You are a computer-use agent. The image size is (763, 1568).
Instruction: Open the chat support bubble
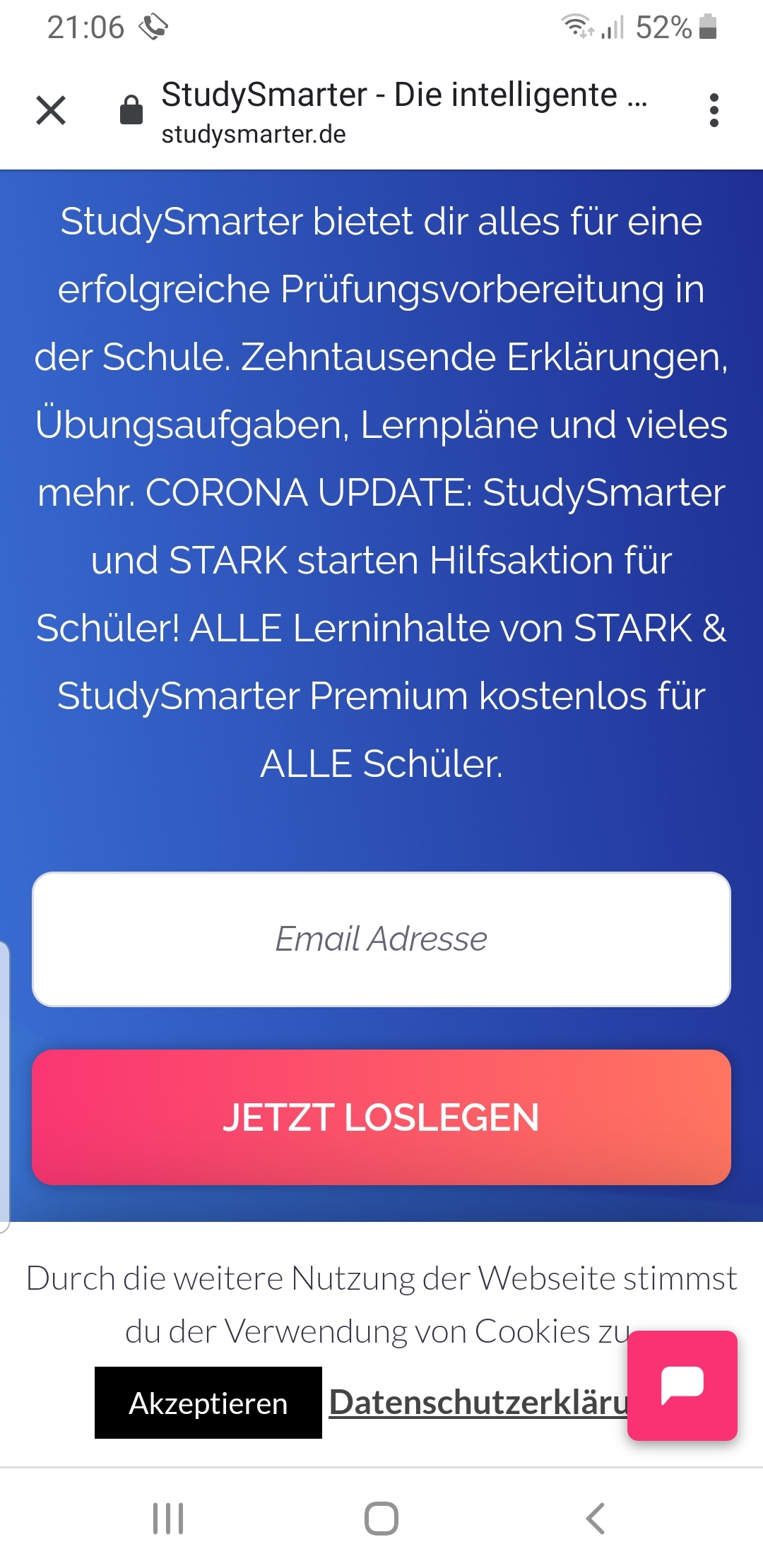(682, 1386)
